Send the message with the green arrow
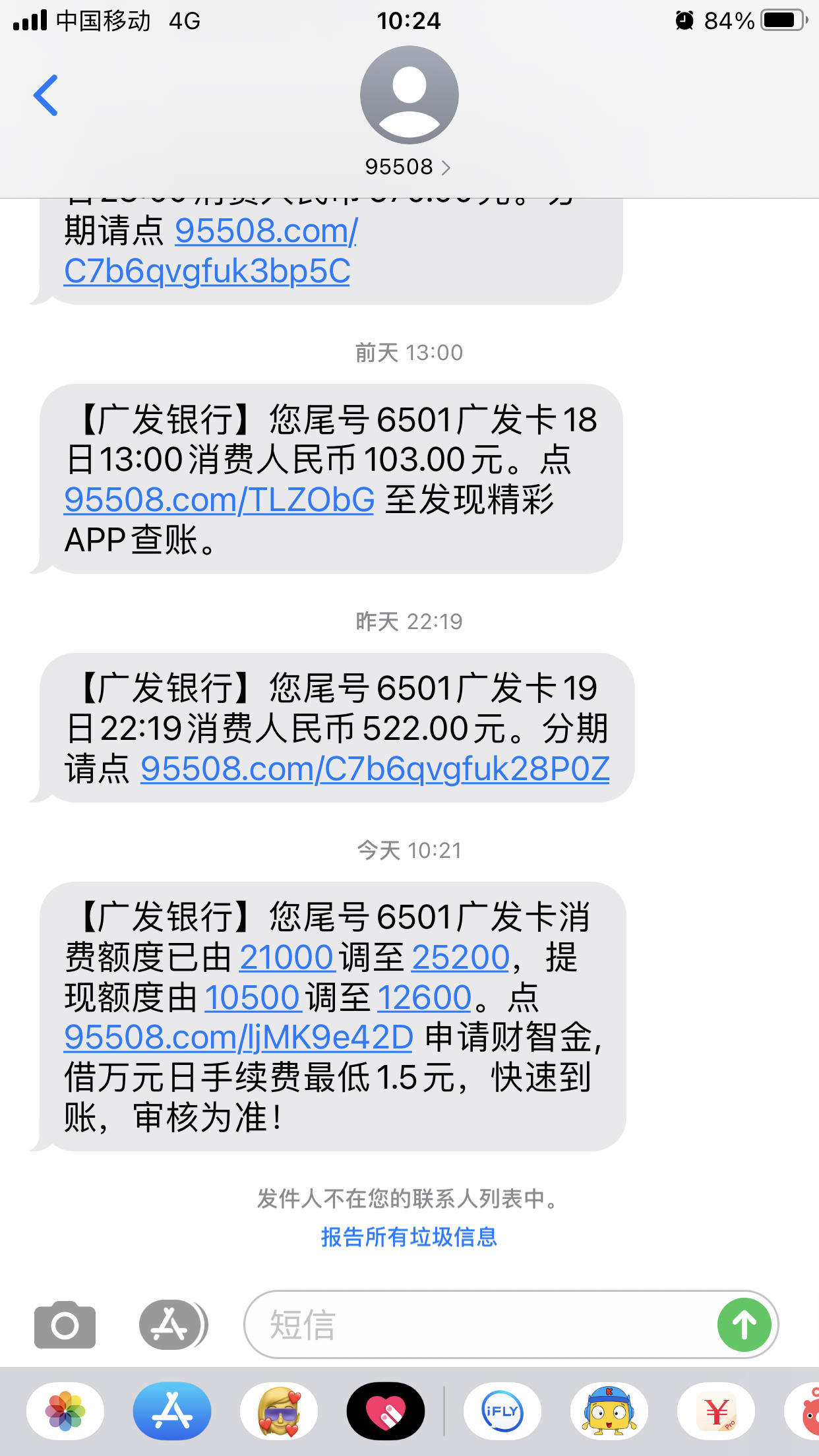Screen dimensions: 819x1456 point(744,1324)
